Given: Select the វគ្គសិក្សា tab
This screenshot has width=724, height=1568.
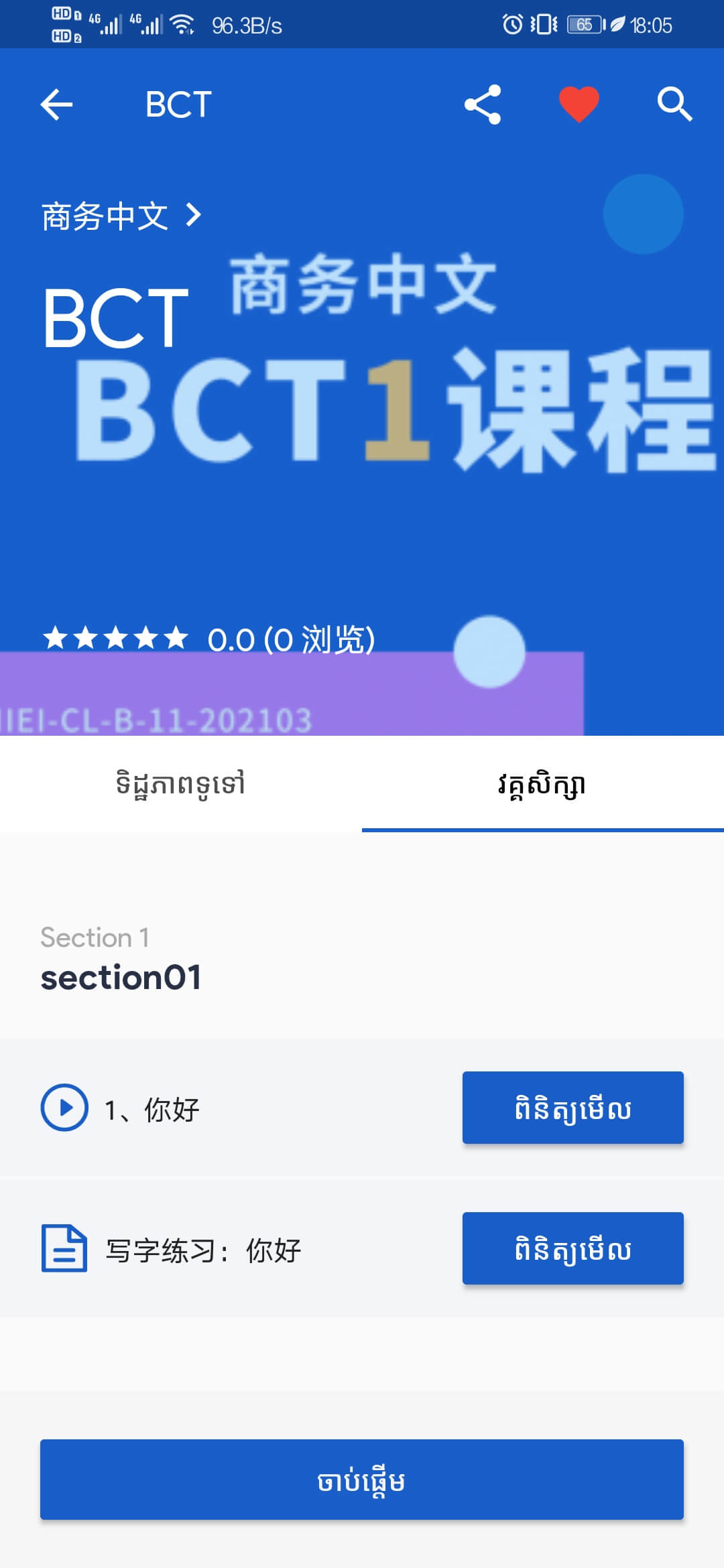Looking at the screenshot, I should point(543,784).
